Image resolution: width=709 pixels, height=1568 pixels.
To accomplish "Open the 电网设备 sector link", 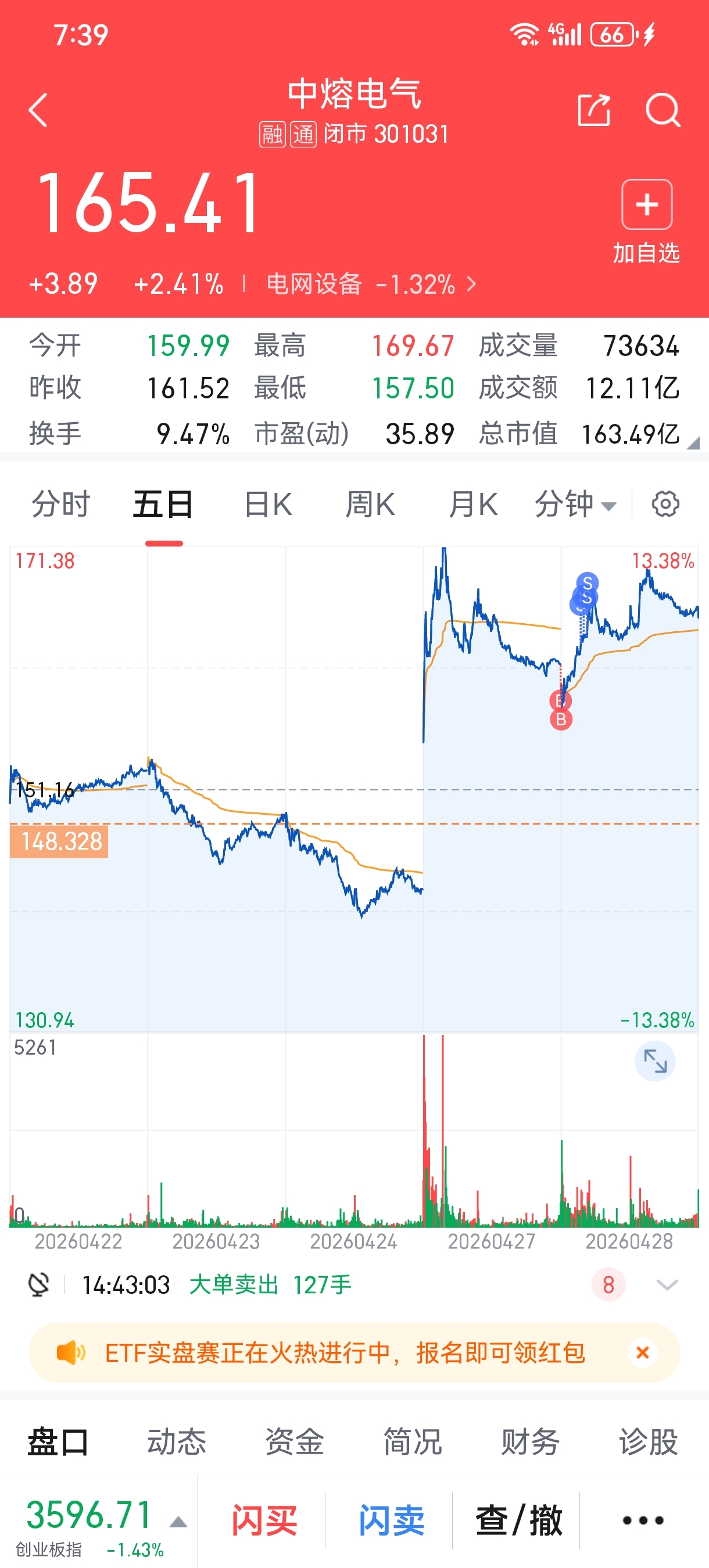I will (371, 284).
